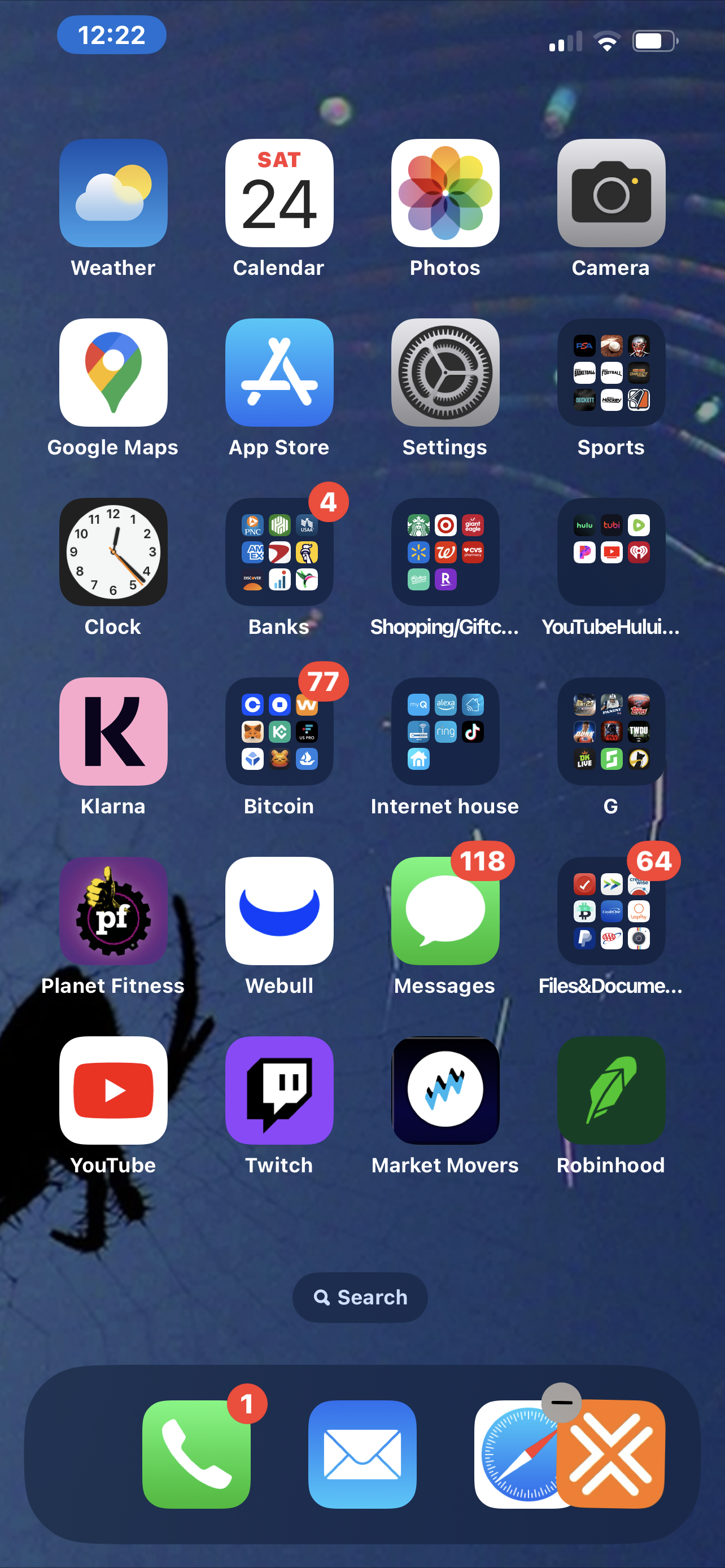Open the Bitcoin folder
The height and width of the screenshot is (1568, 725).
279,731
